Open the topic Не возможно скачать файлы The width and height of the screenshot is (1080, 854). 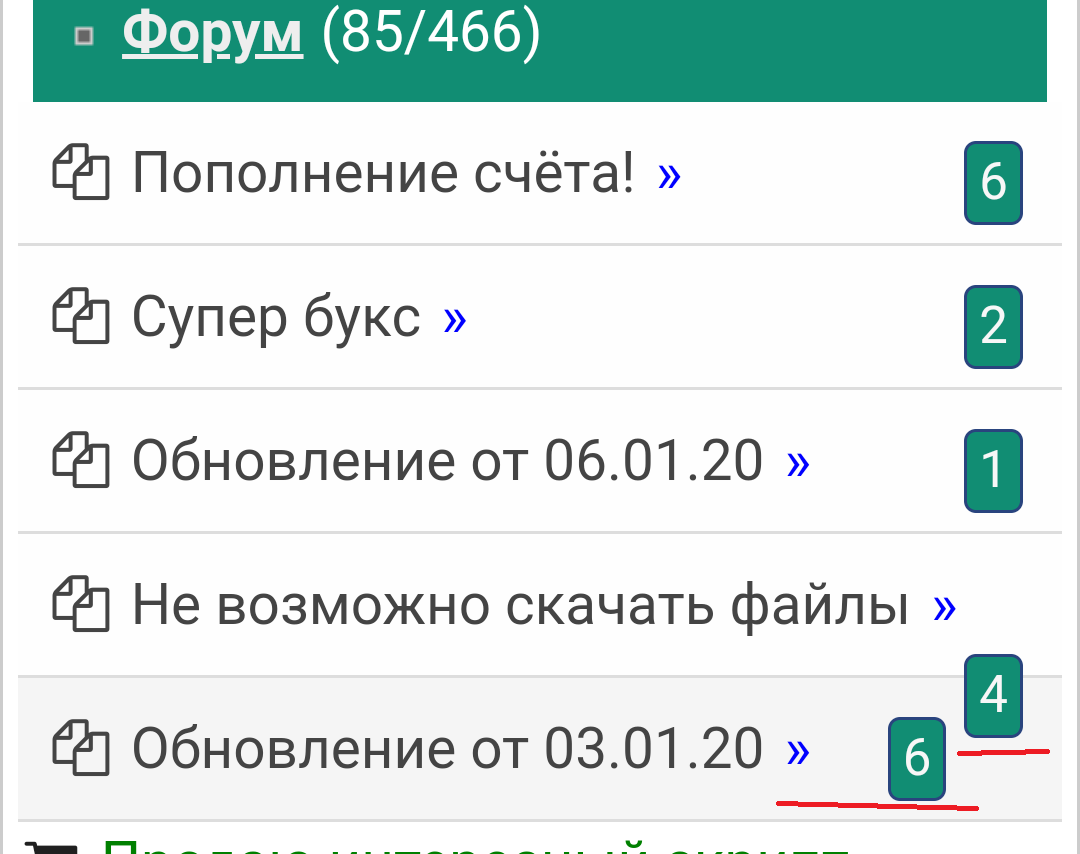(x=520, y=606)
